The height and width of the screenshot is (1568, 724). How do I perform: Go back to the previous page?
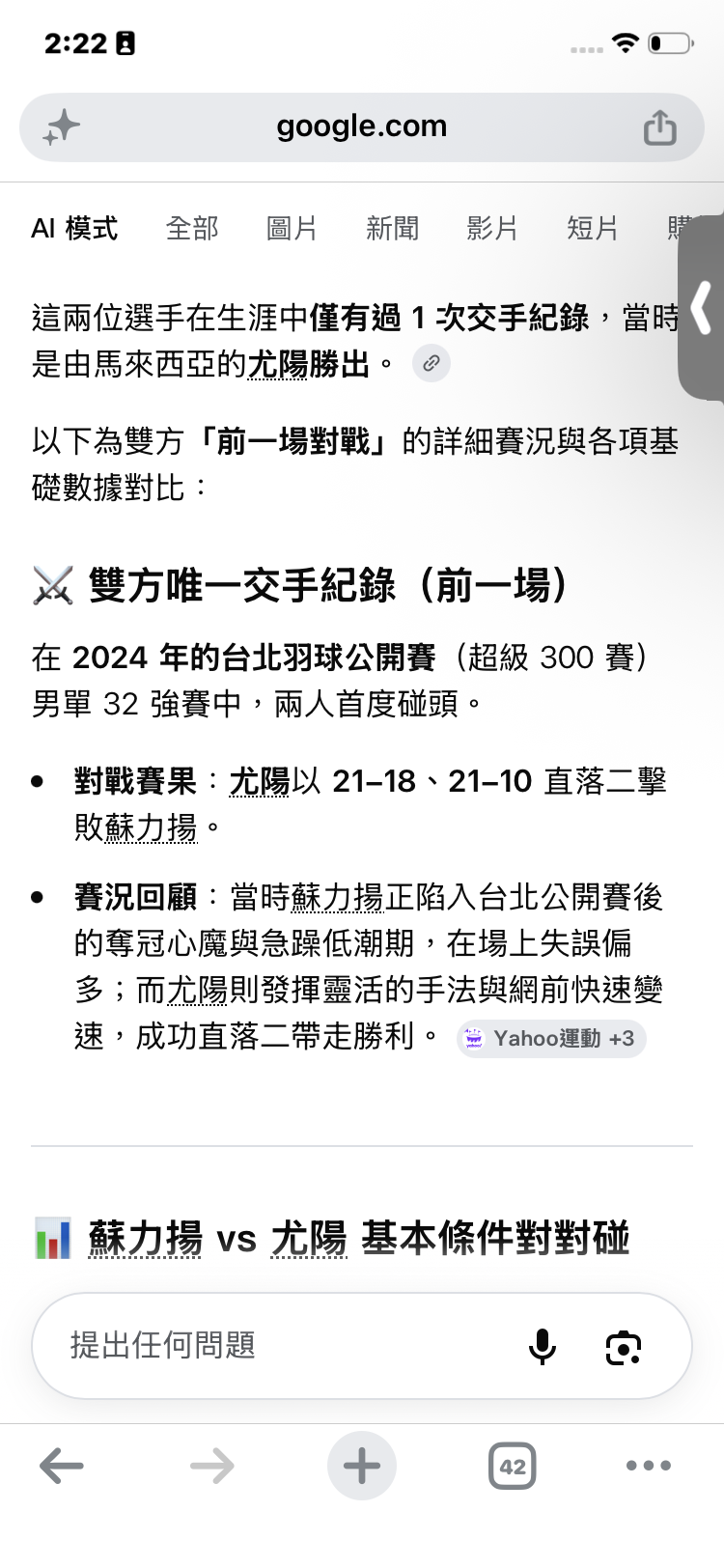(62, 1466)
